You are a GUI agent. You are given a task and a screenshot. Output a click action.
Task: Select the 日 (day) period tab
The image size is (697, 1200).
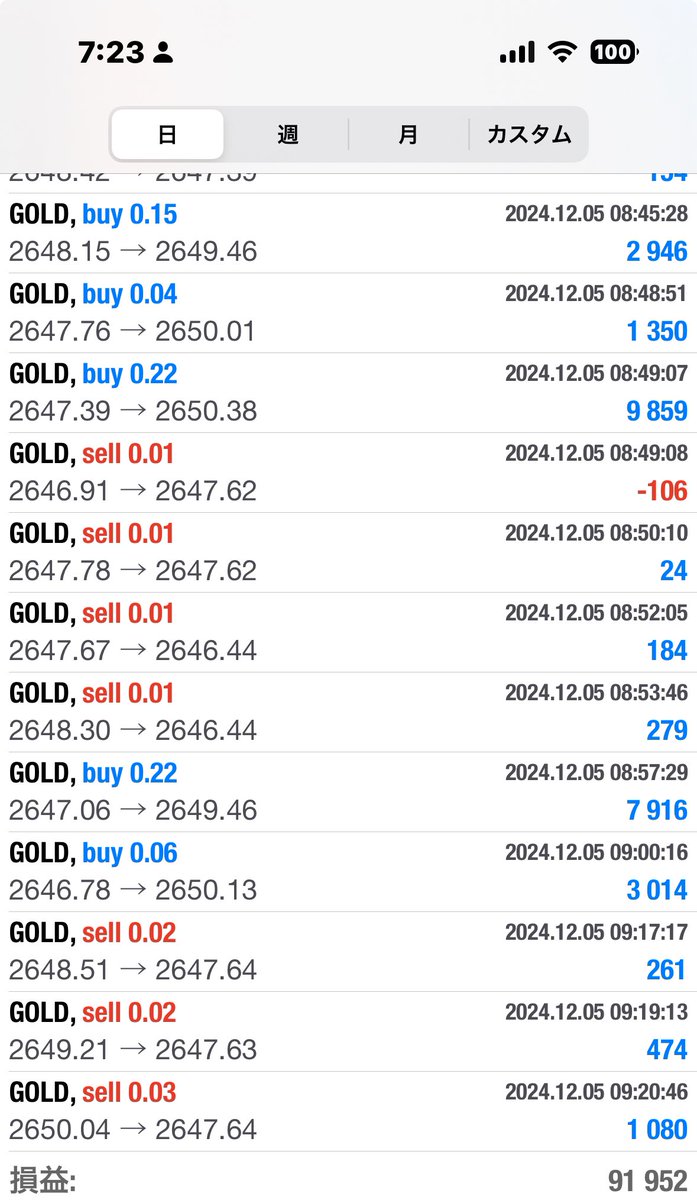pyautogui.click(x=167, y=135)
